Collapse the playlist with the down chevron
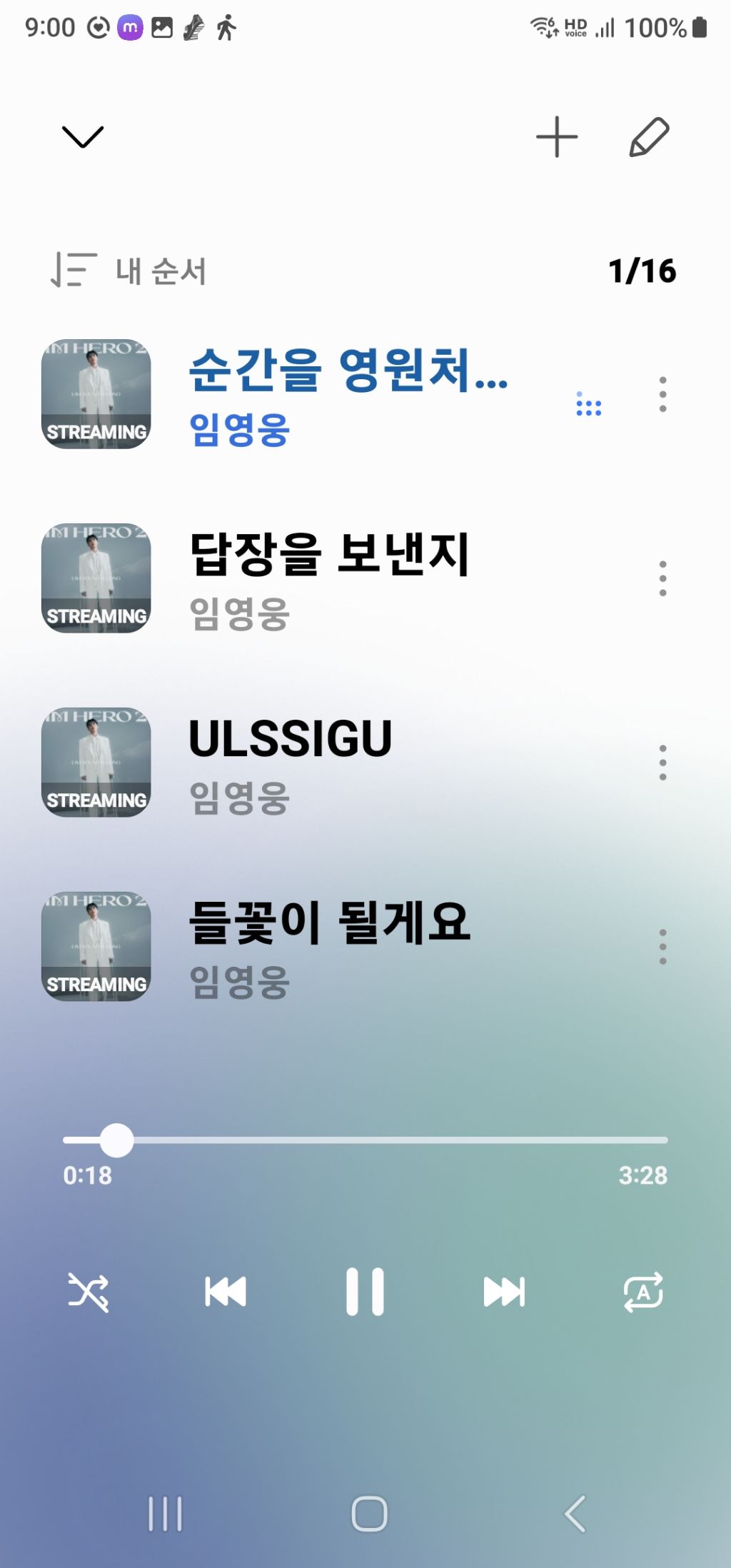This screenshot has width=731, height=1568. coord(83,136)
